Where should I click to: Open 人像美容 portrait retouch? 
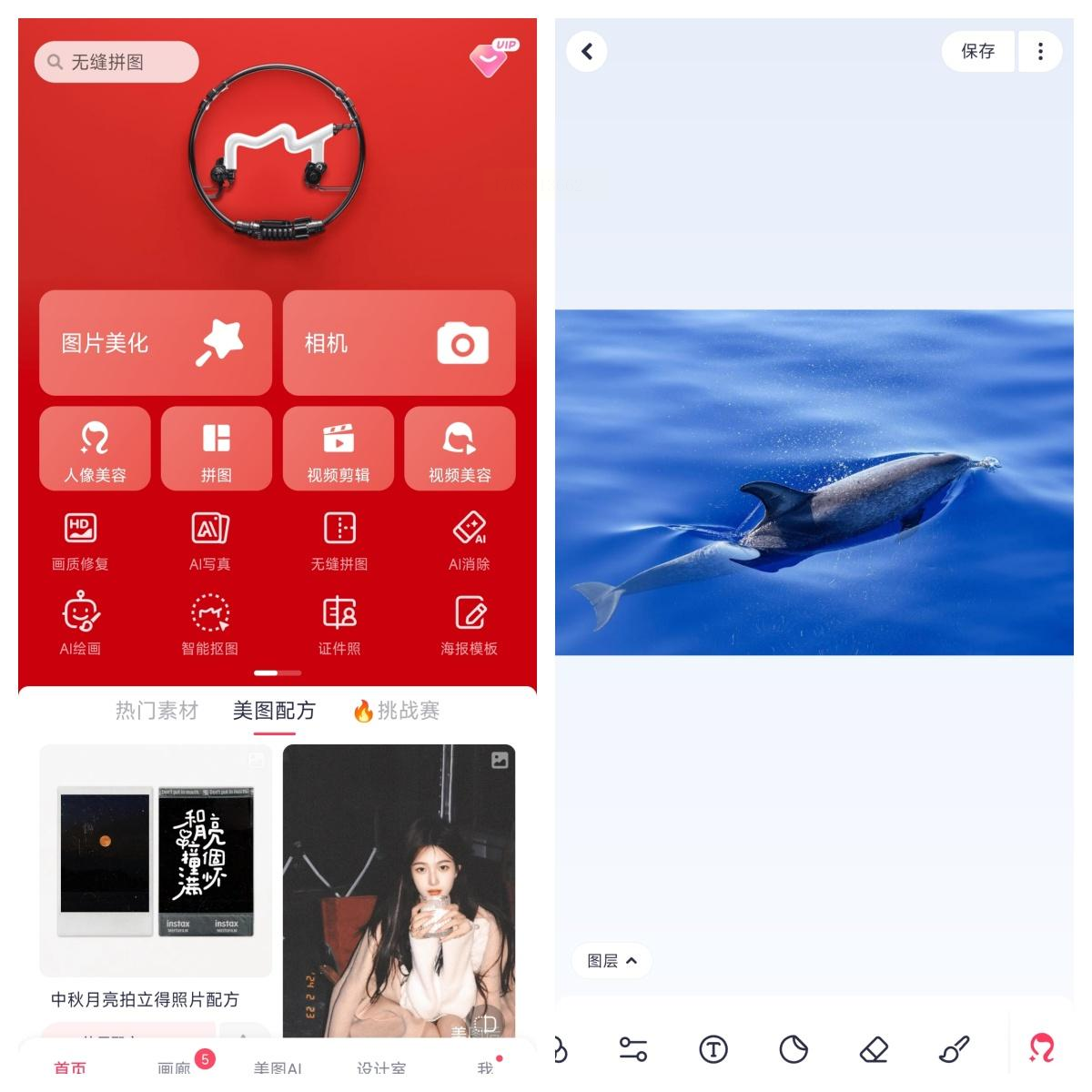pos(95,449)
